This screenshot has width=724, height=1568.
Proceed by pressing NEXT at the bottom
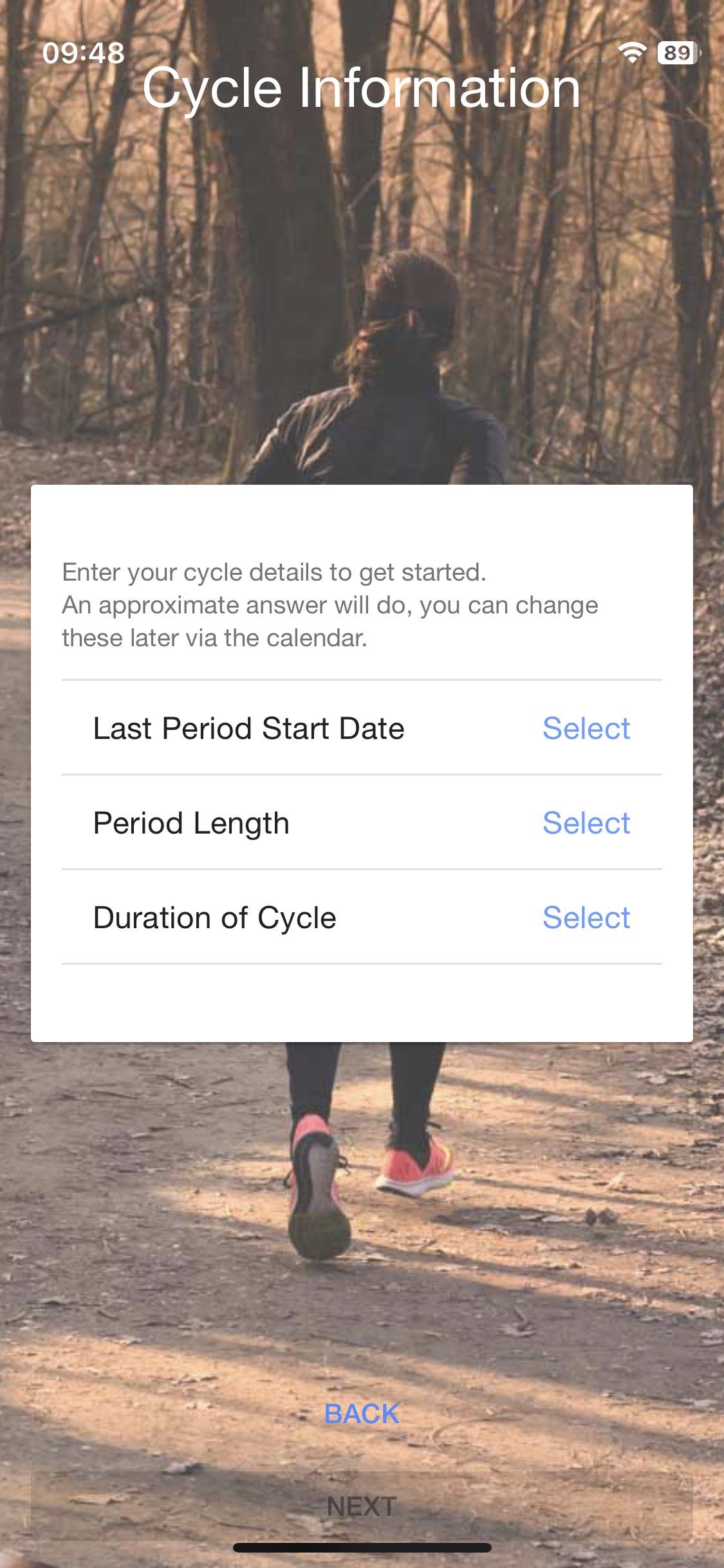coord(362,1506)
